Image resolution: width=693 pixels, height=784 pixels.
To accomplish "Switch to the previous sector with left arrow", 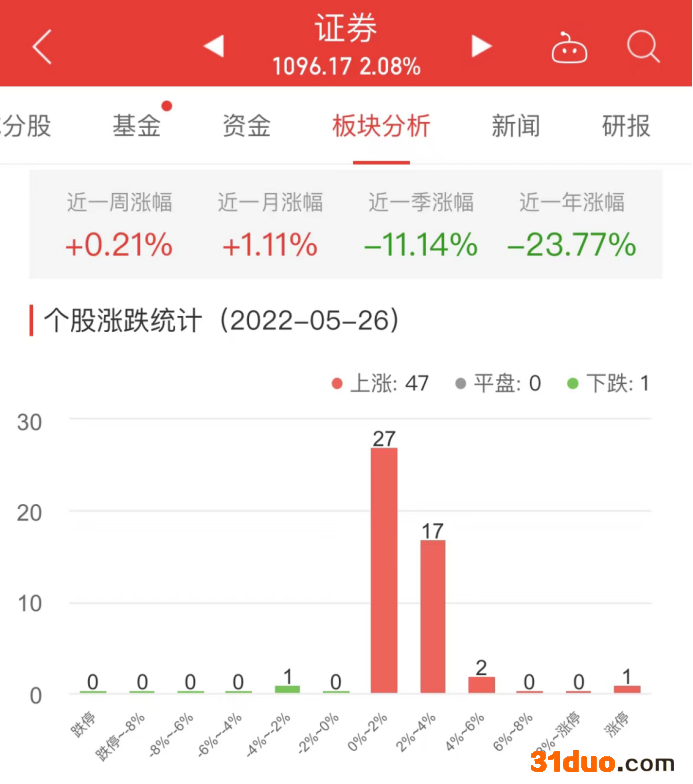I will [213, 46].
